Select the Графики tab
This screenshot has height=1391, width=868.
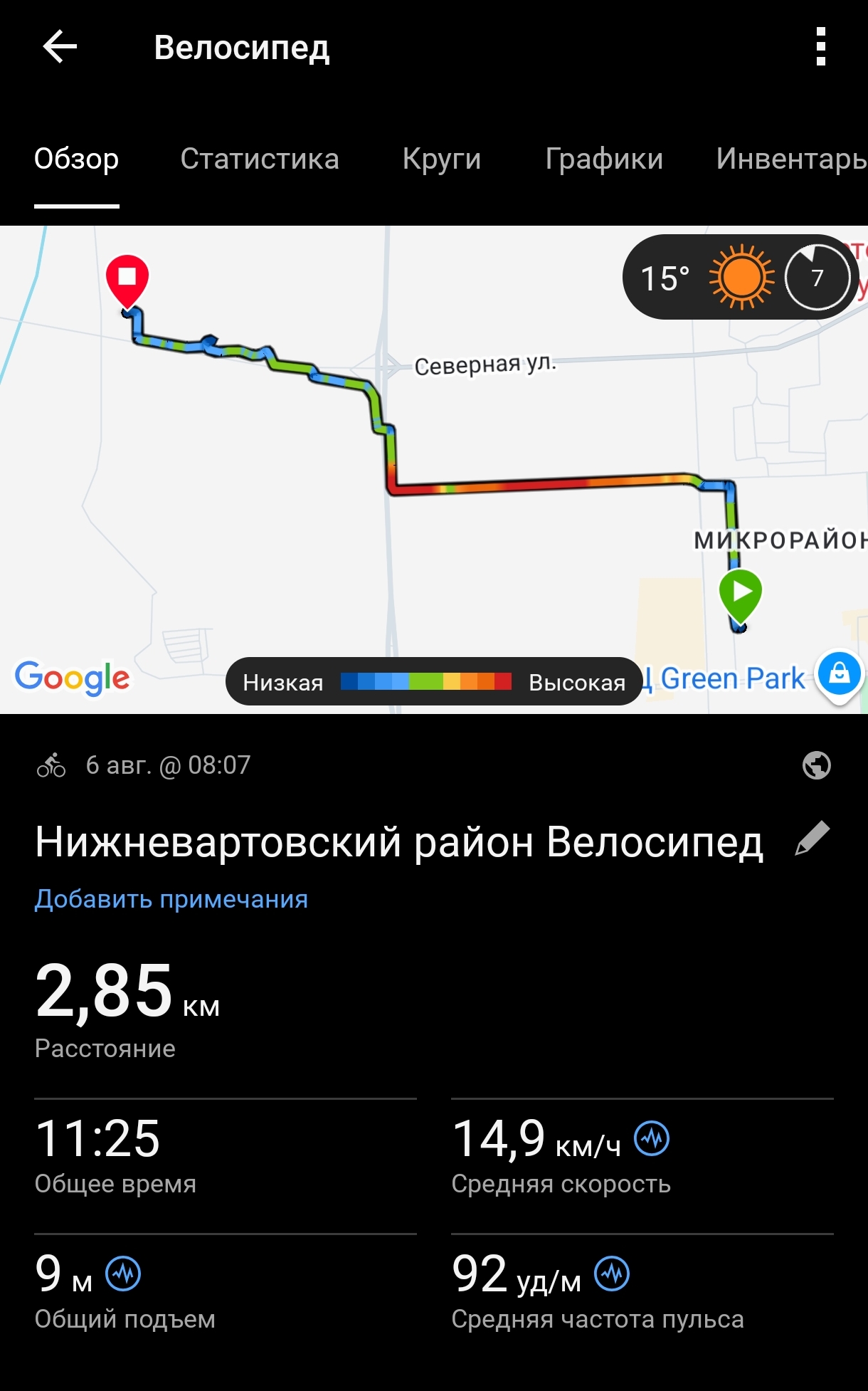pyautogui.click(x=604, y=159)
